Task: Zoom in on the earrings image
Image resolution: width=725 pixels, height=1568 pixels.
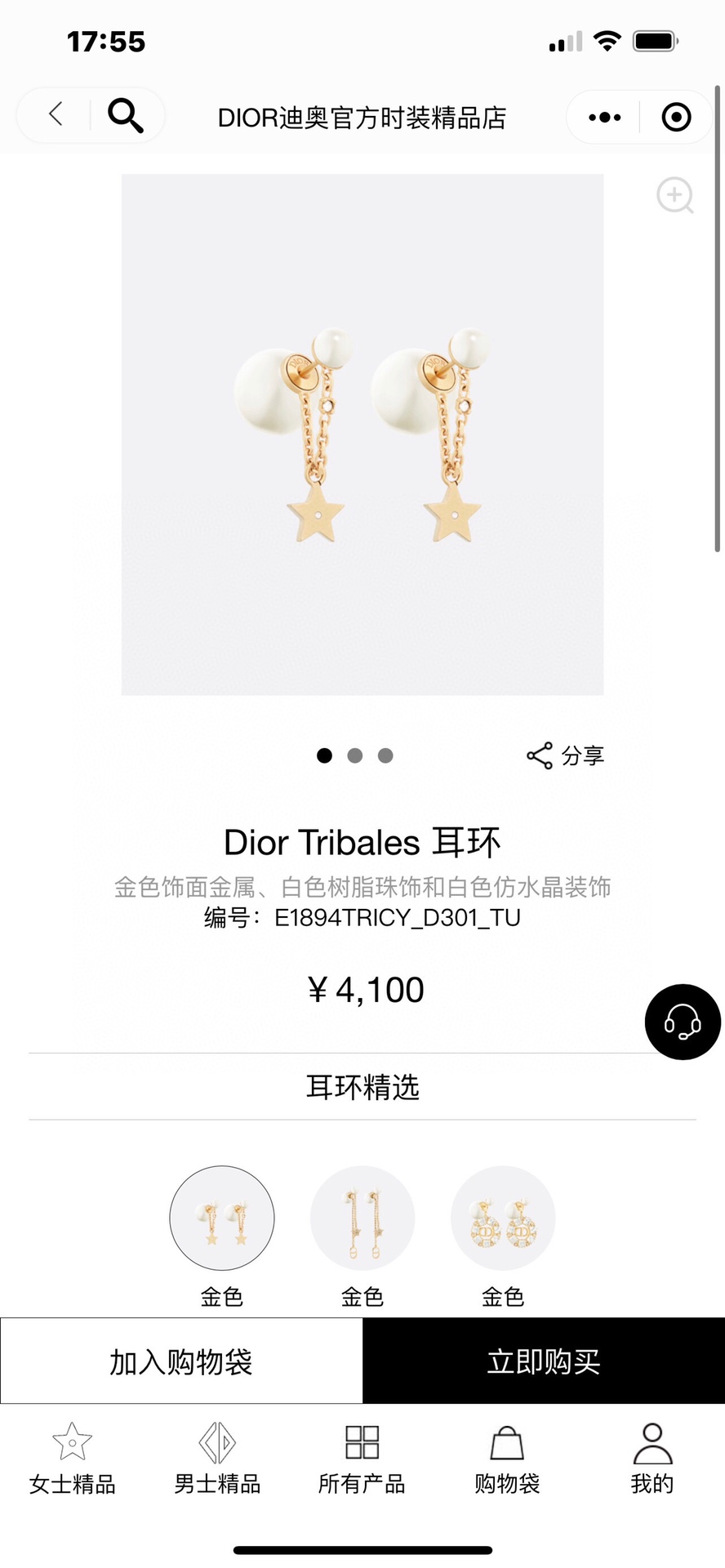Action: click(675, 196)
